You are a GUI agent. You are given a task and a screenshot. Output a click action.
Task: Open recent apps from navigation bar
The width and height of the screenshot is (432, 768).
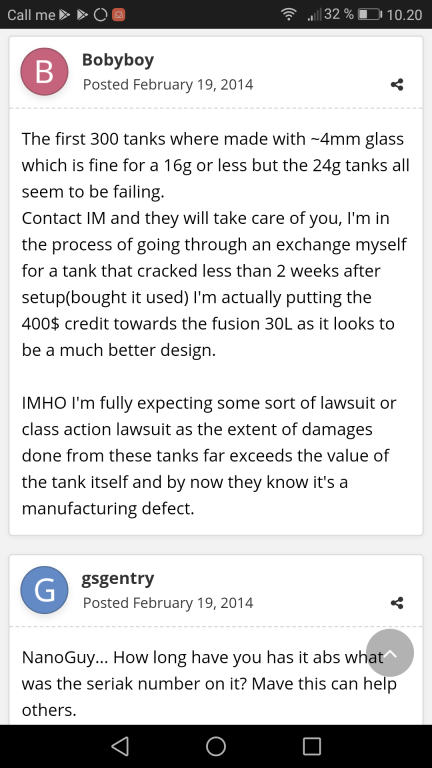(312, 746)
